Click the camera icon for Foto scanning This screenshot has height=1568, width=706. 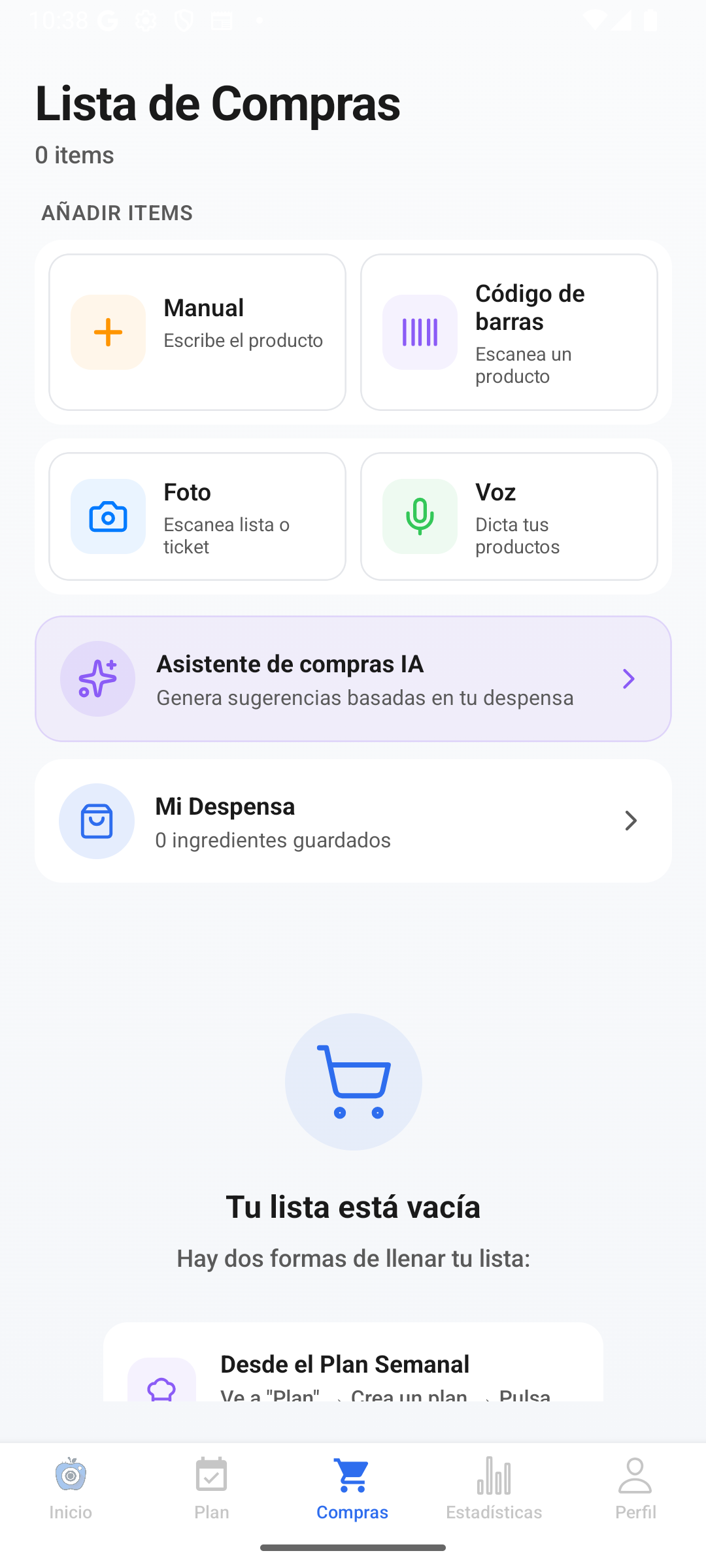point(108,516)
